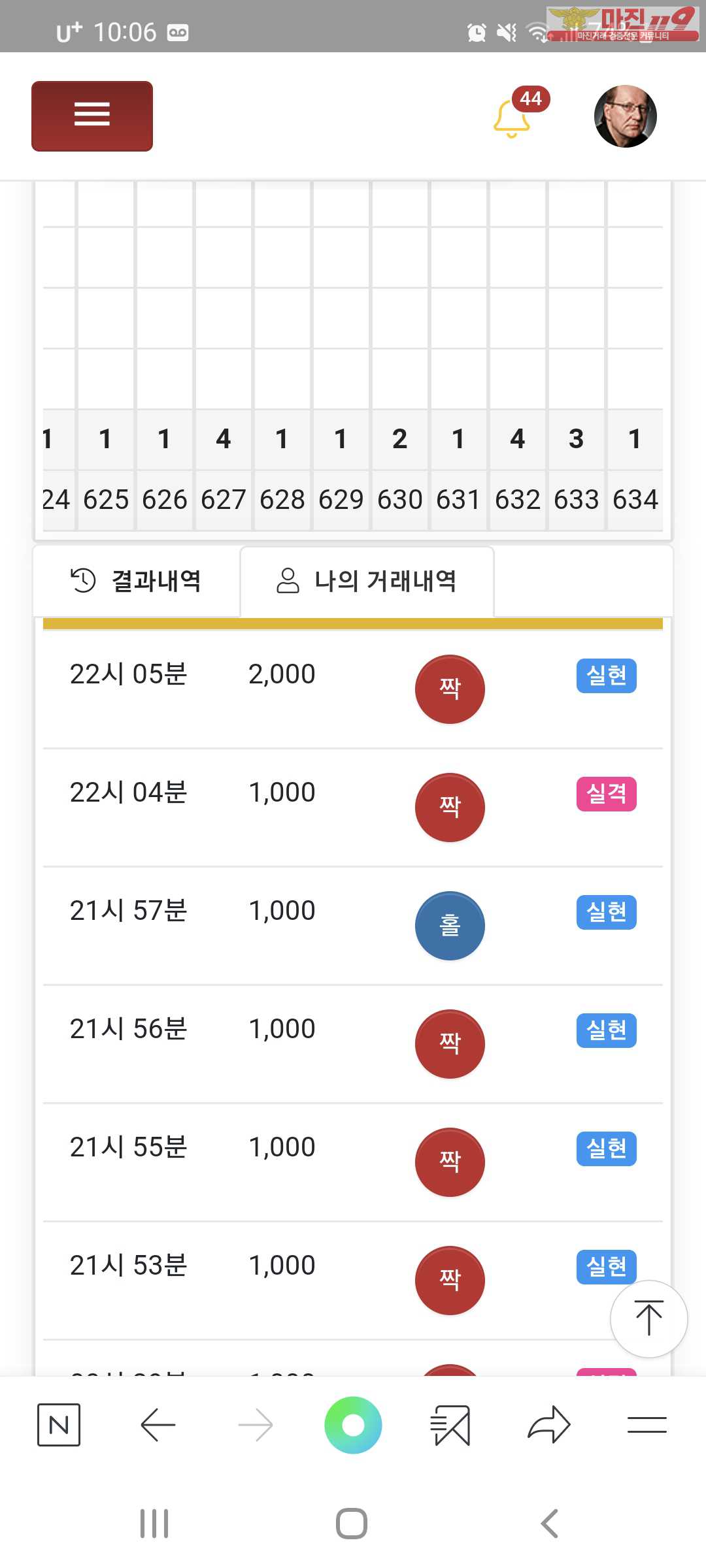Share this page via the share arrow
The height and width of the screenshot is (1568, 706).
[x=549, y=1424]
